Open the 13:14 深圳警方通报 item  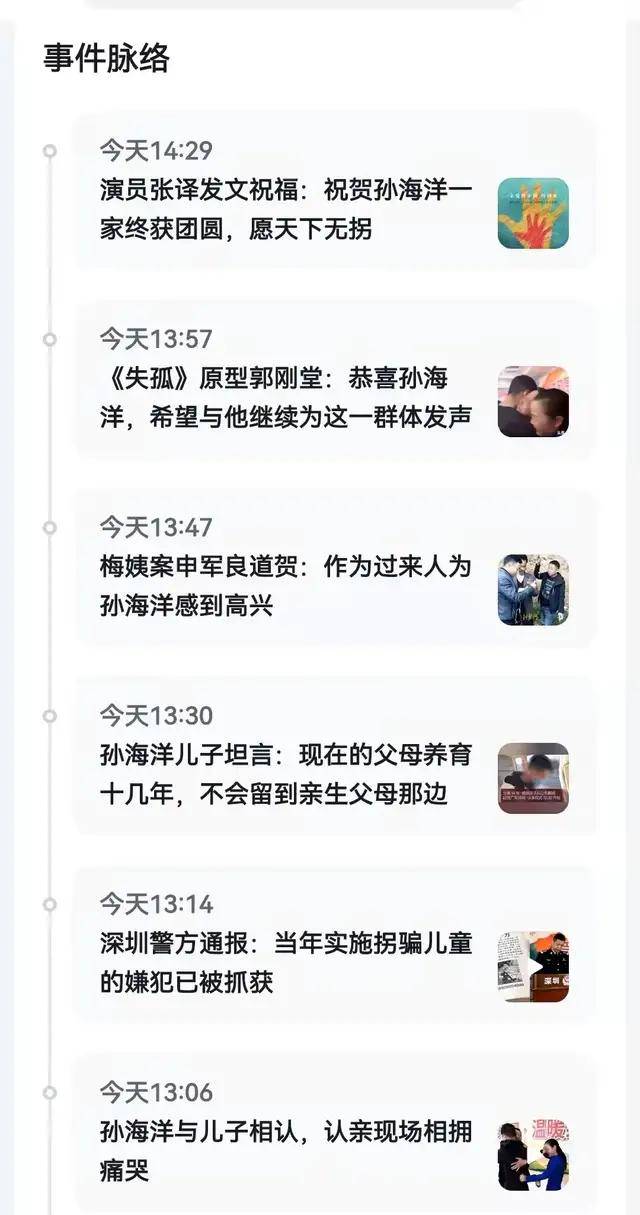pos(286,963)
